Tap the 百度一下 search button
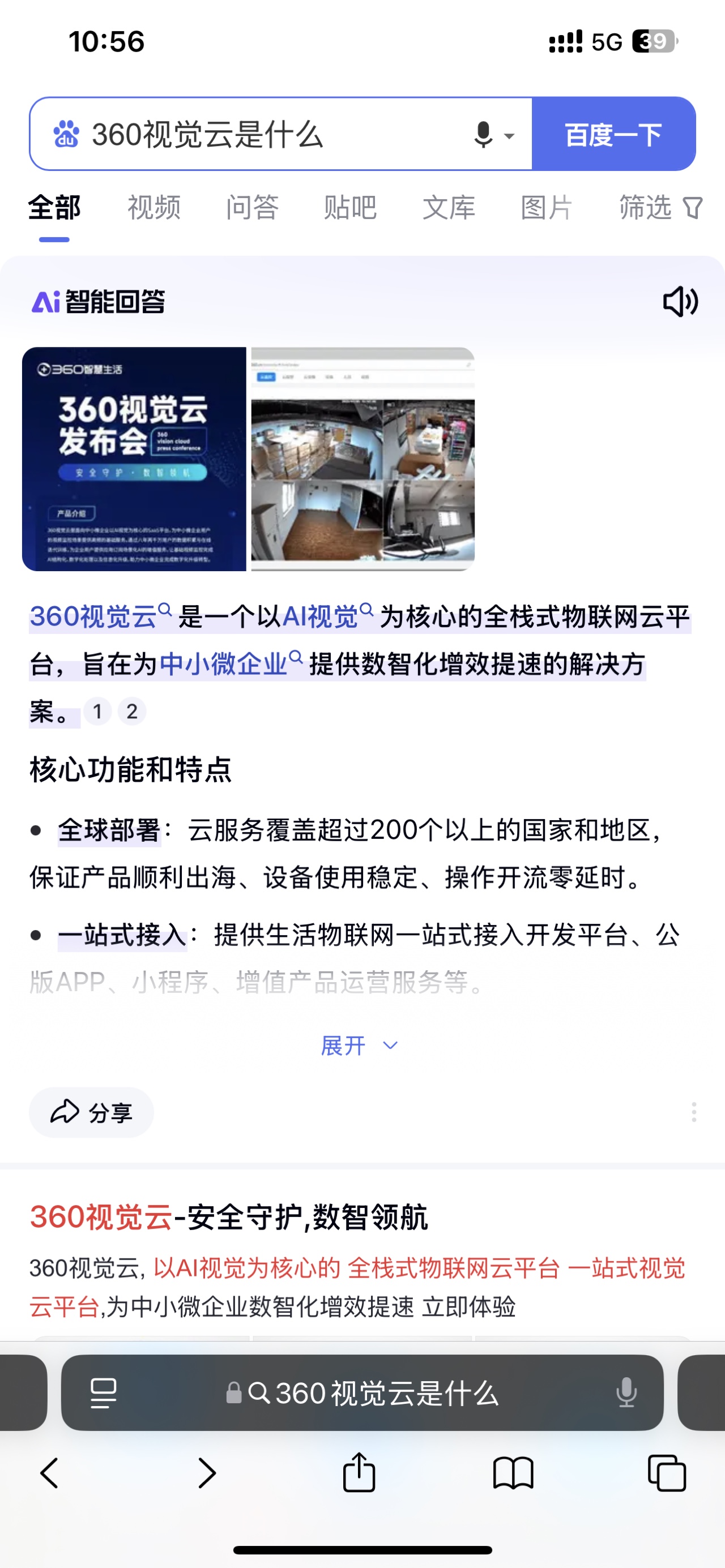Image resolution: width=725 pixels, height=1568 pixels. tap(613, 135)
